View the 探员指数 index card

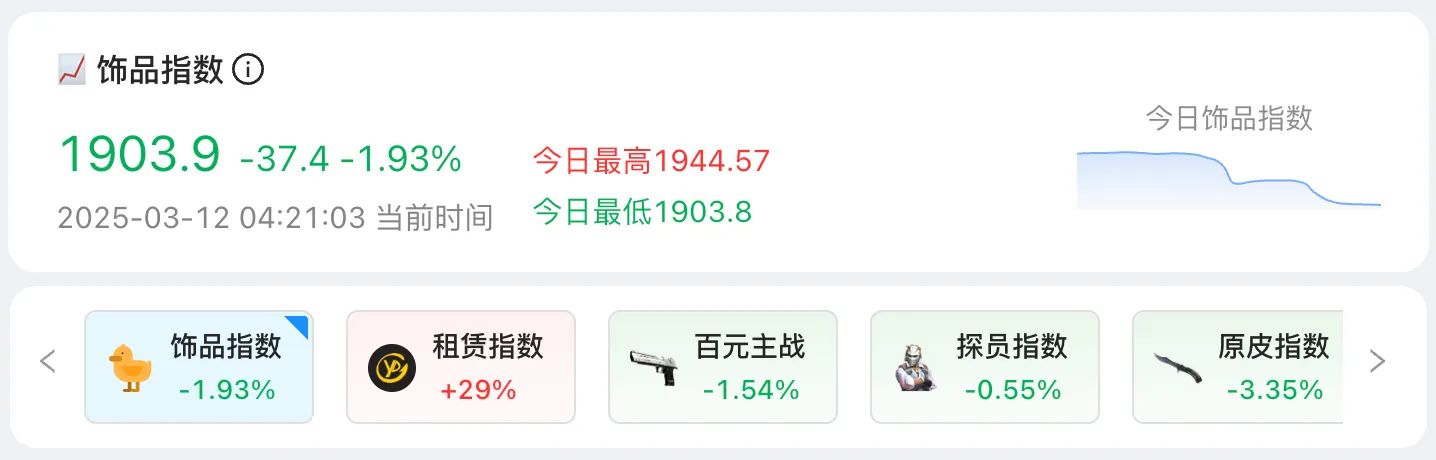(x=984, y=367)
